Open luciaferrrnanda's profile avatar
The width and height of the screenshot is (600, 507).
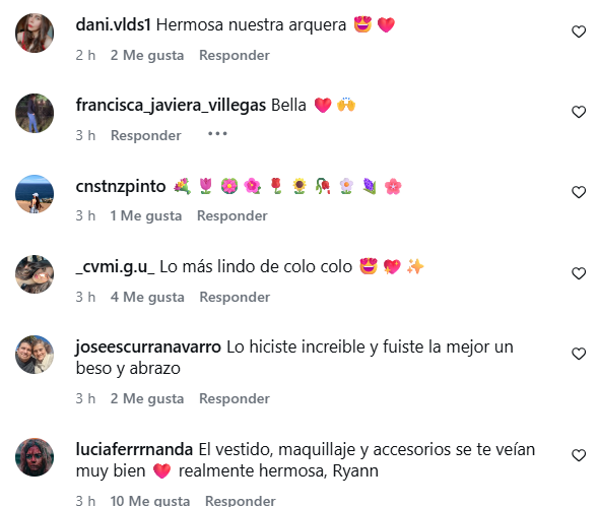[x=35, y=457]
